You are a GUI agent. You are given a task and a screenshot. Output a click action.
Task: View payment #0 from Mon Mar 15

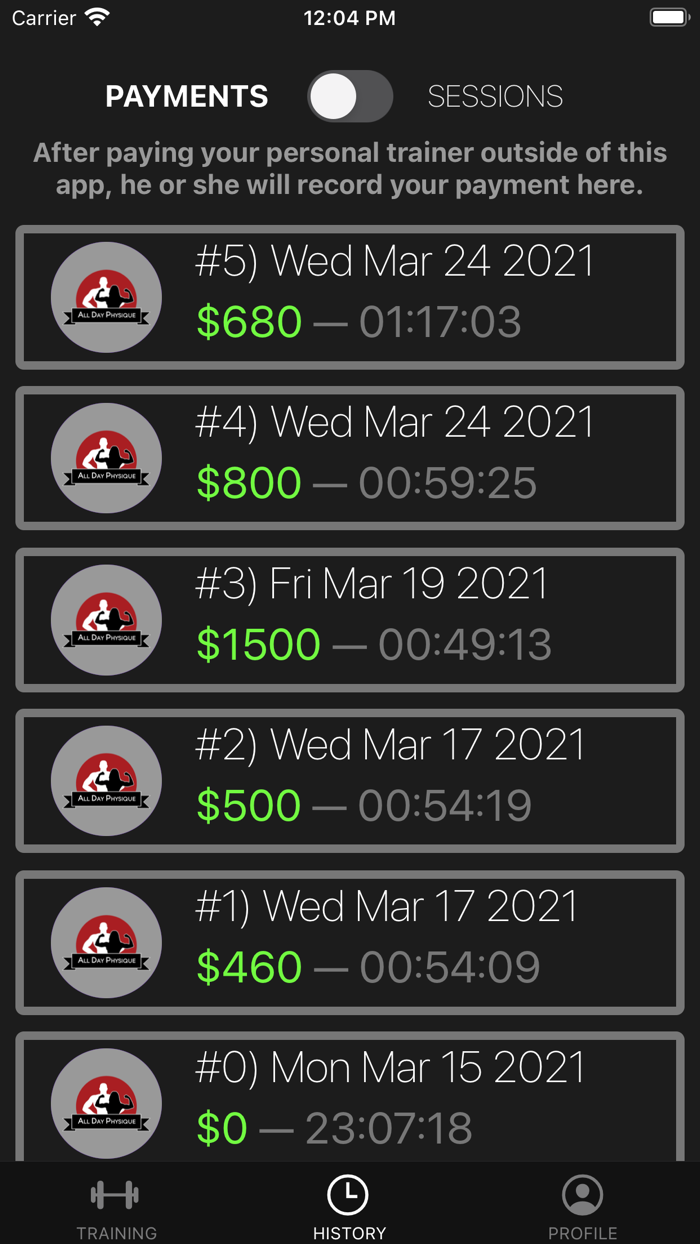click(x=350, y=1100)
